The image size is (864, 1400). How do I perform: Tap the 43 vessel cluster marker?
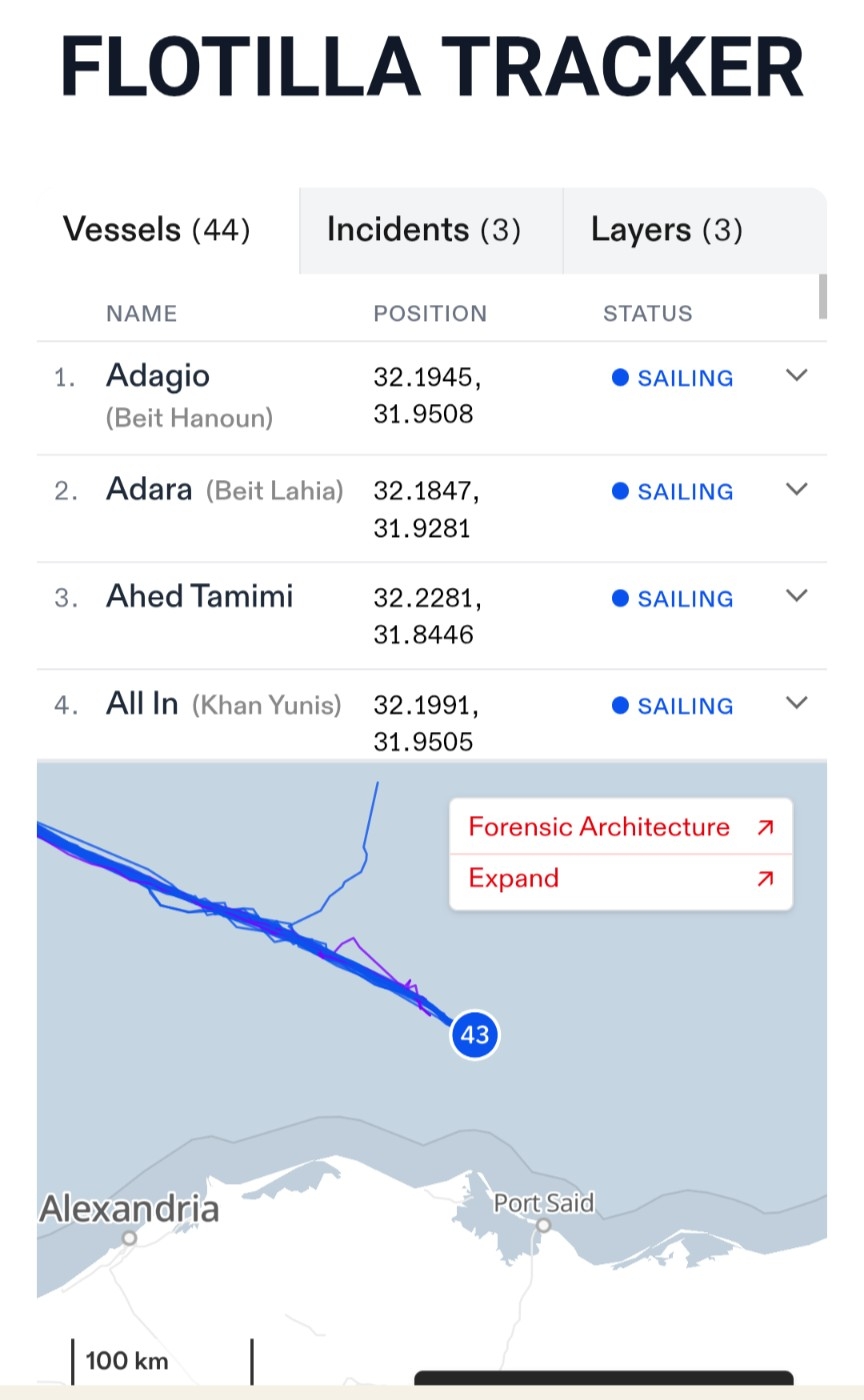(x=475, y=1034)
